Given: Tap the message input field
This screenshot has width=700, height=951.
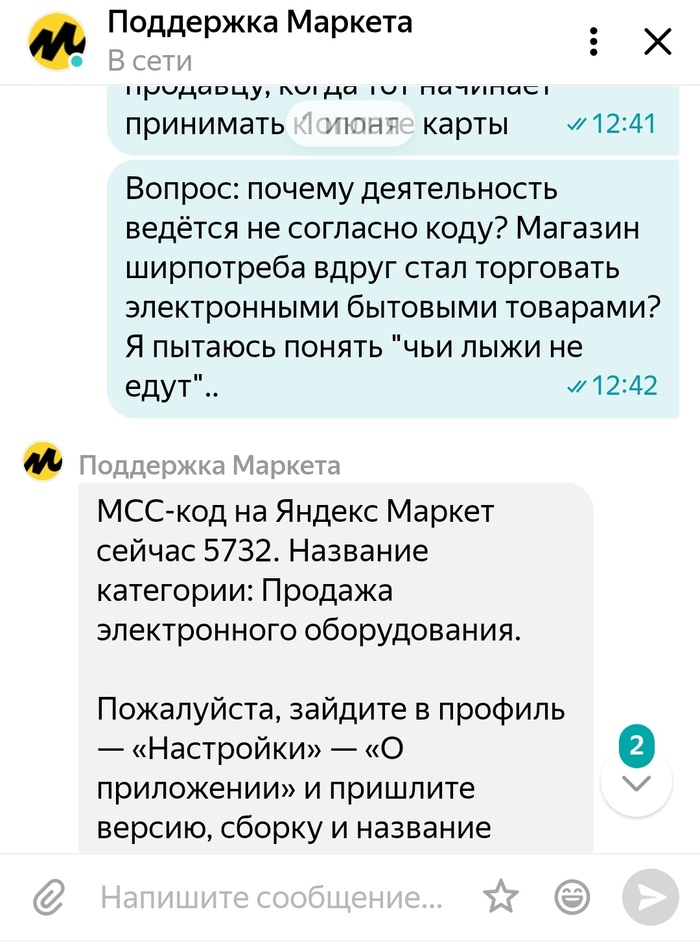Looking at the screenshot, I should click(x=270, y=897).
